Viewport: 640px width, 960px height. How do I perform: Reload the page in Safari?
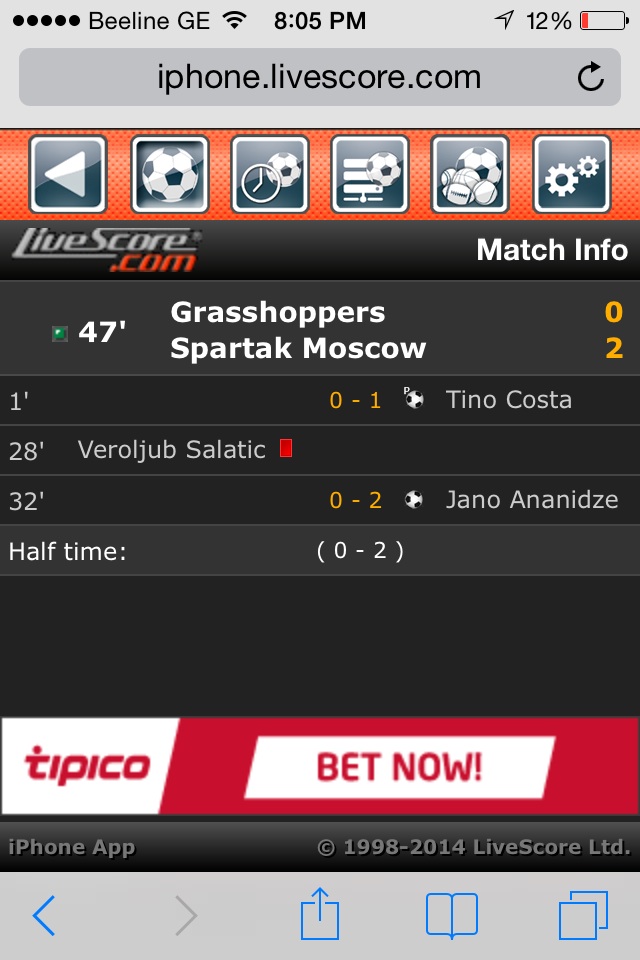click(x=591, y=77)
